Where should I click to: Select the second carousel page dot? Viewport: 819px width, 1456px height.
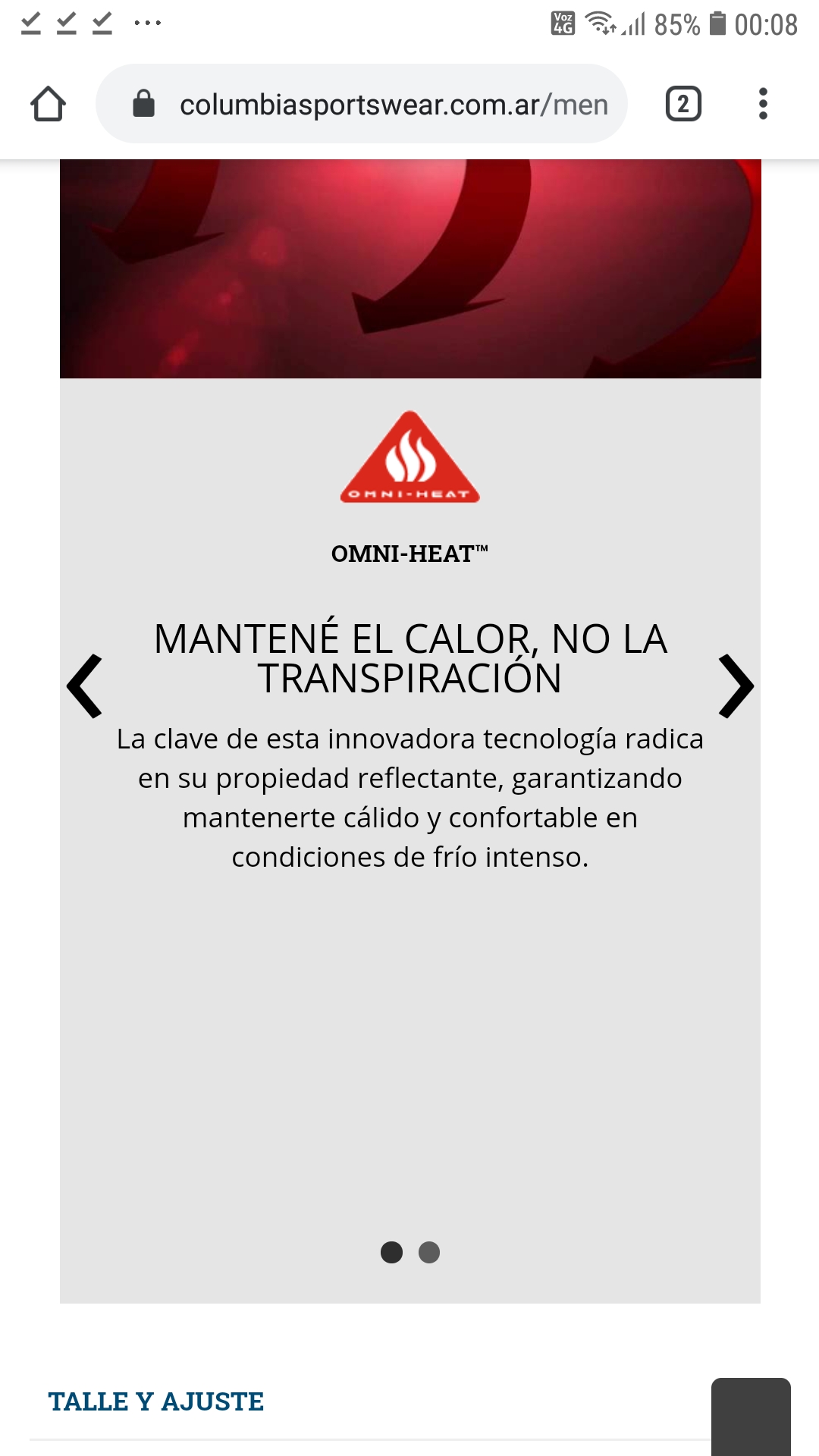(x=429, y=1252)
